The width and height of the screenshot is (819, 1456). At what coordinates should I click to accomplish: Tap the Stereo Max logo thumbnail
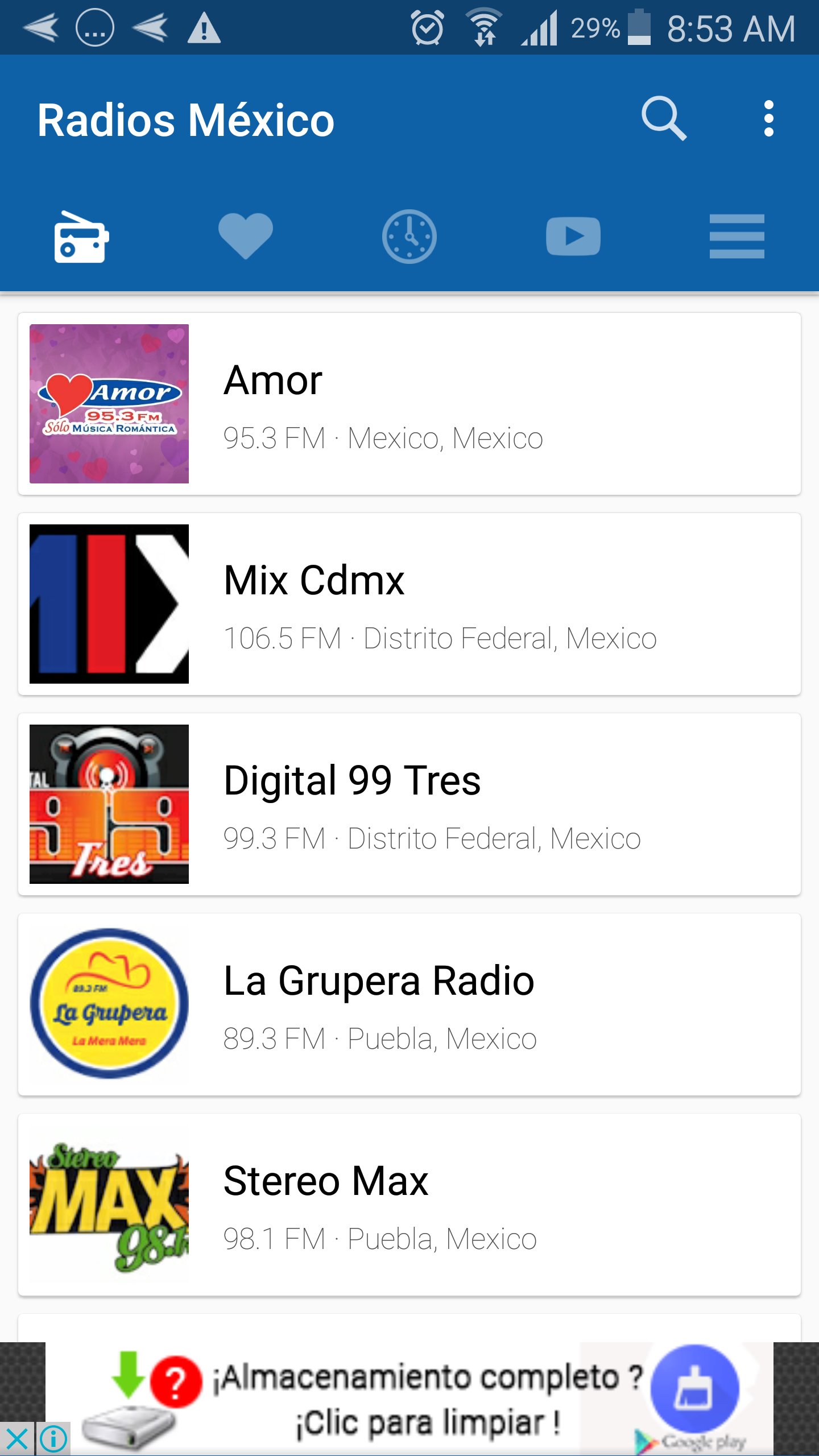(108, 1203)
